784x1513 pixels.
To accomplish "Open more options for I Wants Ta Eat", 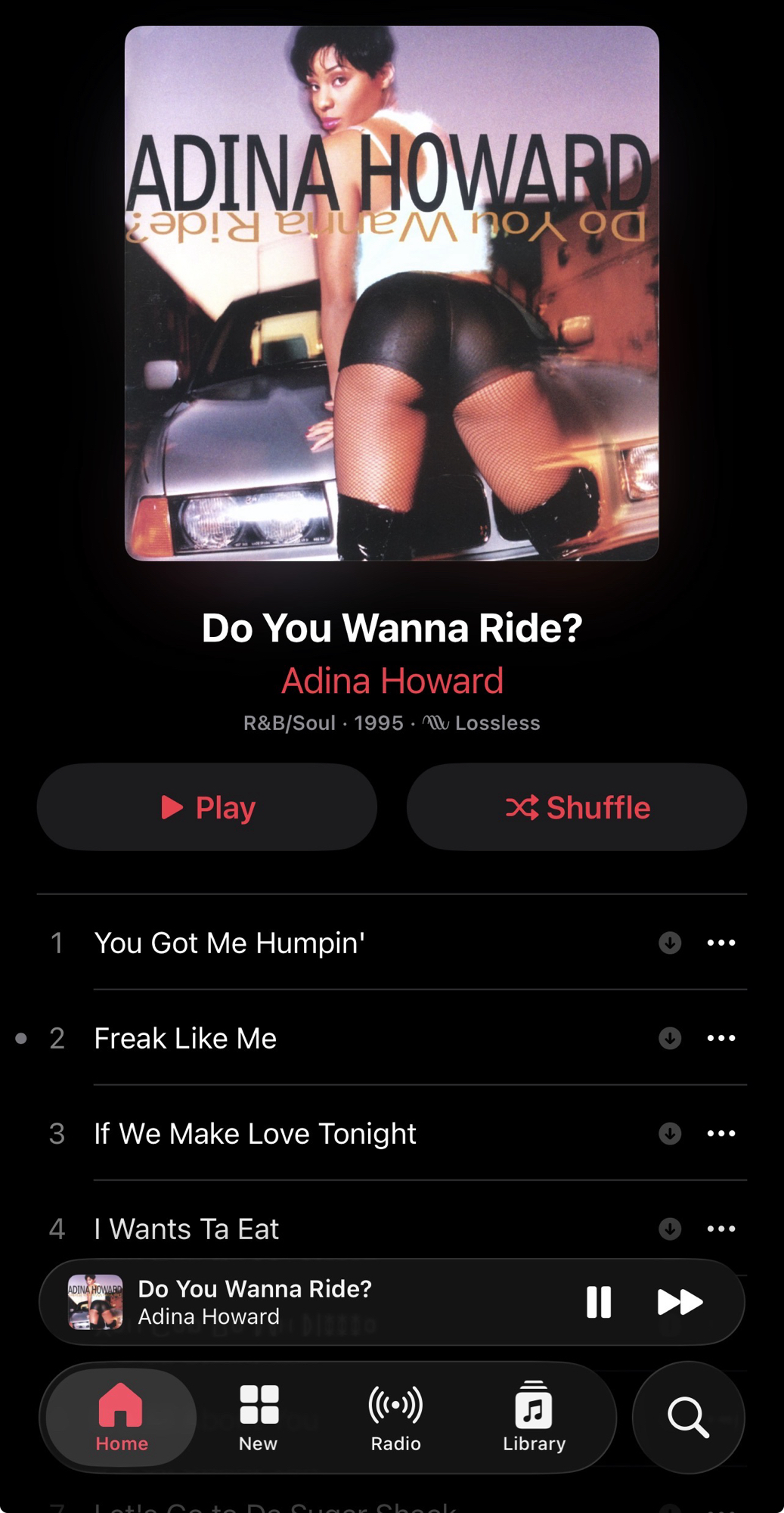I will click(x=721, y=1229).
